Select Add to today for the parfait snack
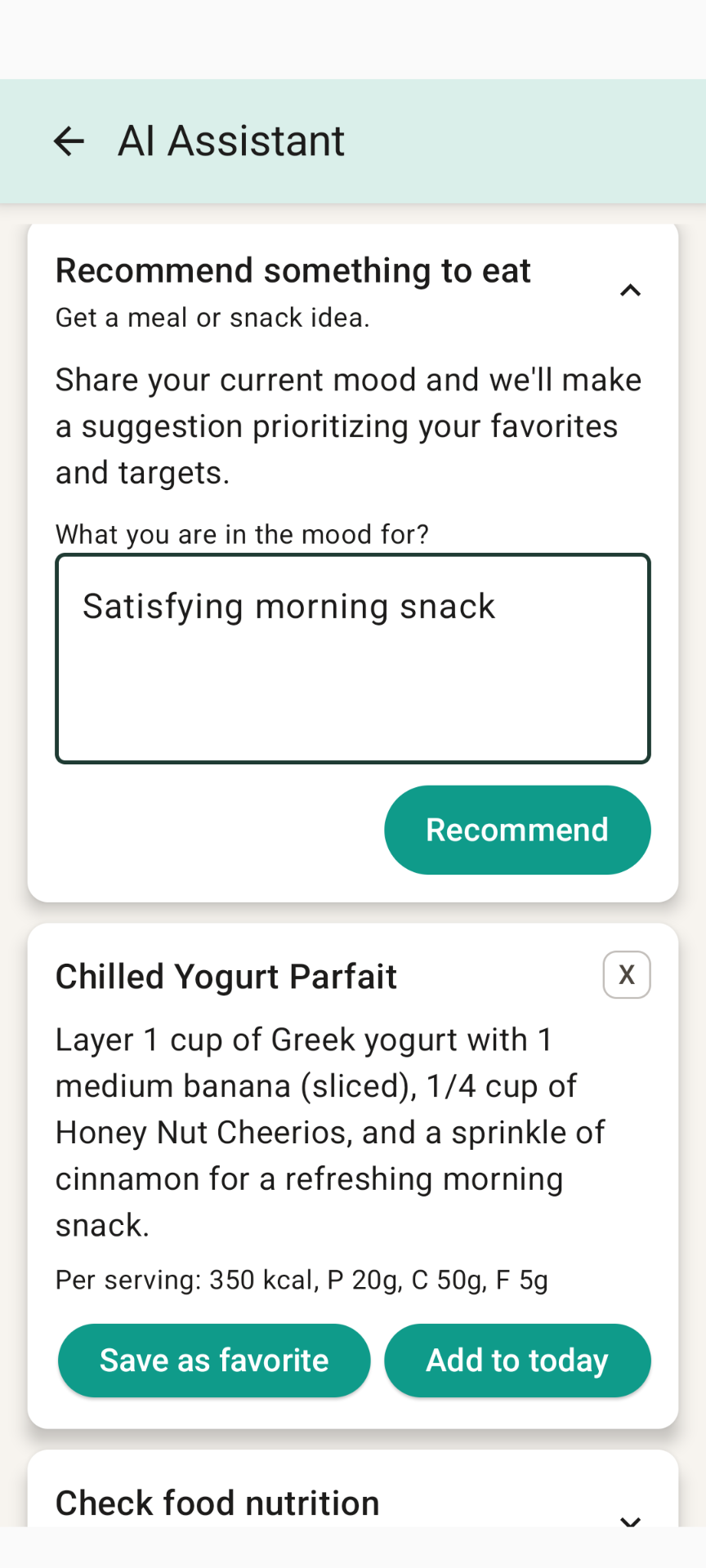706x1568 pixels. point(516,1359)
